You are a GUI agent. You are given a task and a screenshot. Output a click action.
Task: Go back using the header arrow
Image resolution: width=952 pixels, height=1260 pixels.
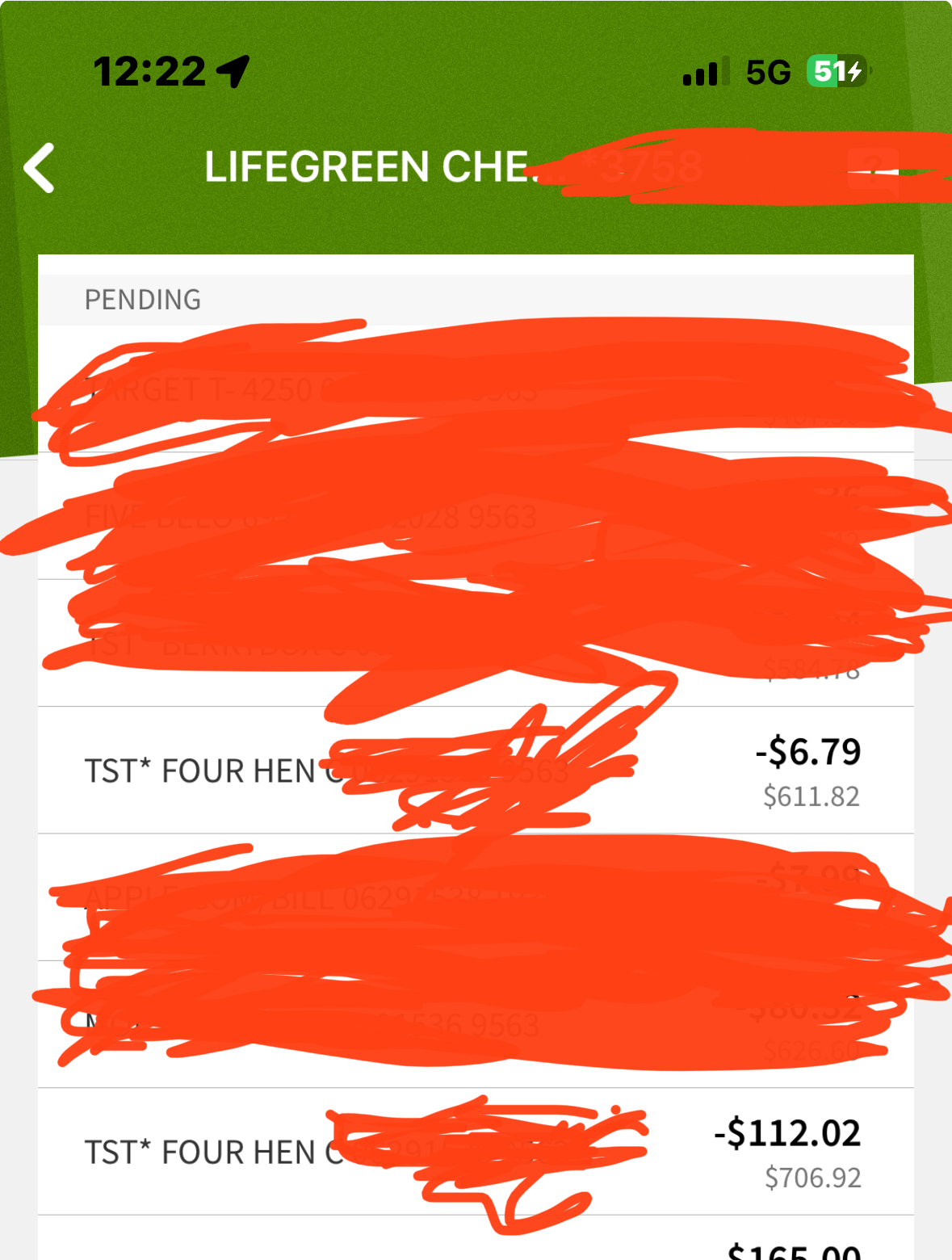39,168
